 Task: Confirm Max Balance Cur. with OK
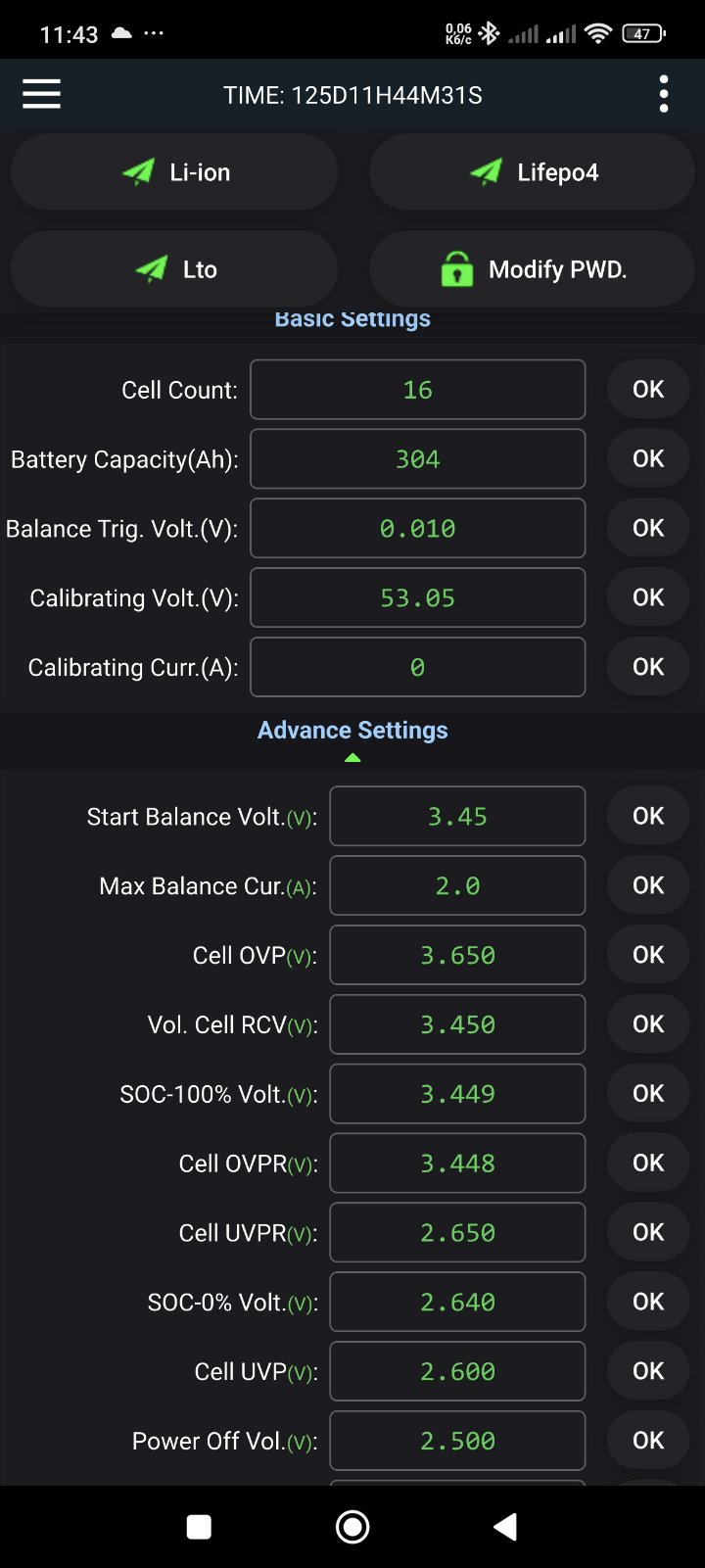coord(648,885)
